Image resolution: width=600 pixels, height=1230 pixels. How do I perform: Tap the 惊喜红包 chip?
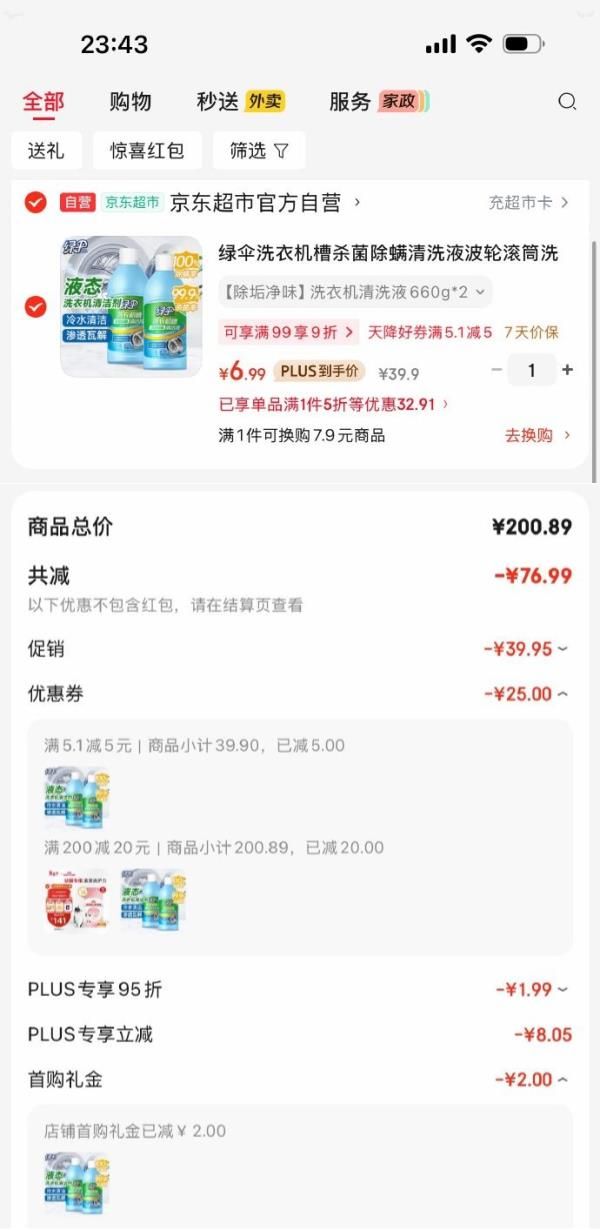pyautogui.click(x=147, y=150)
